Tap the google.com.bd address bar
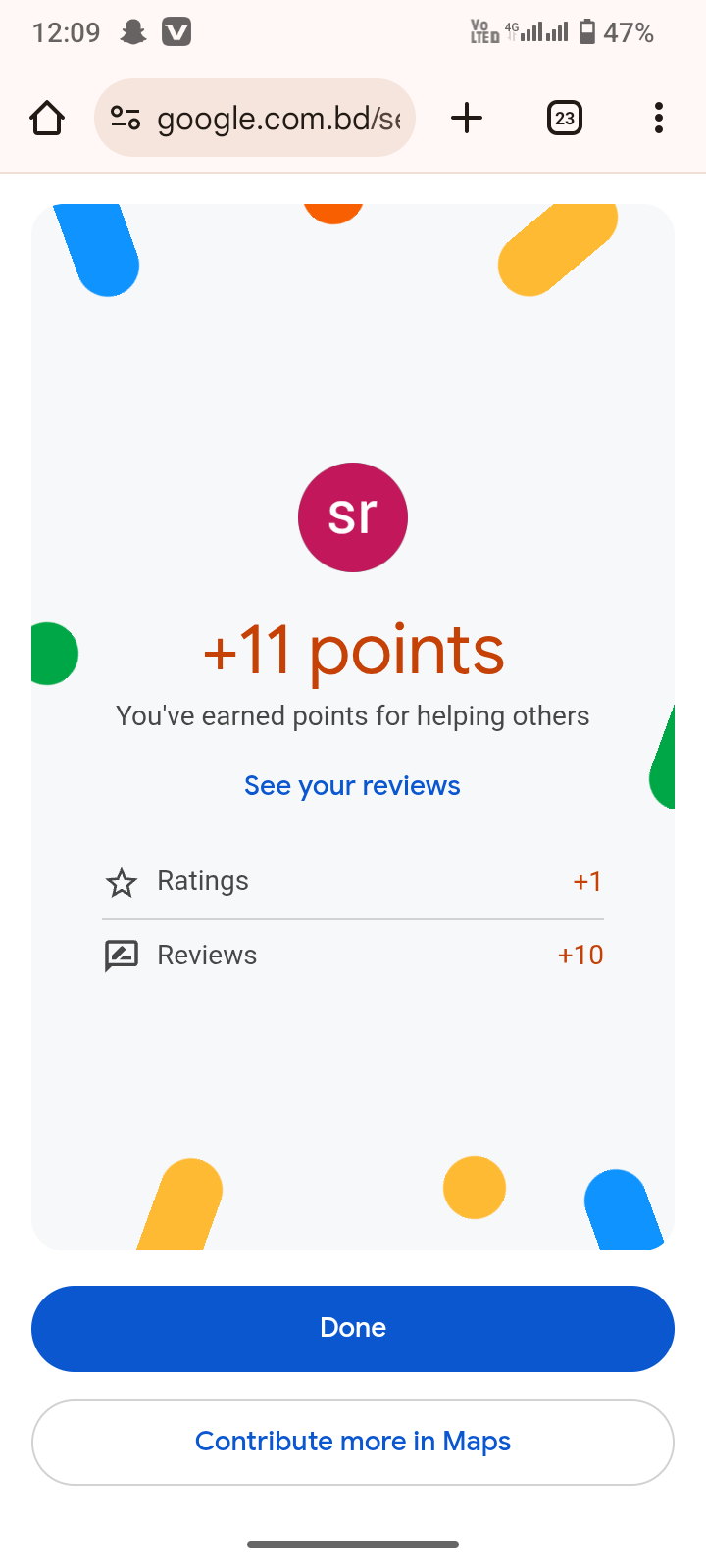The height and width of the screenshot is (1568, 706). click(279, 119)
